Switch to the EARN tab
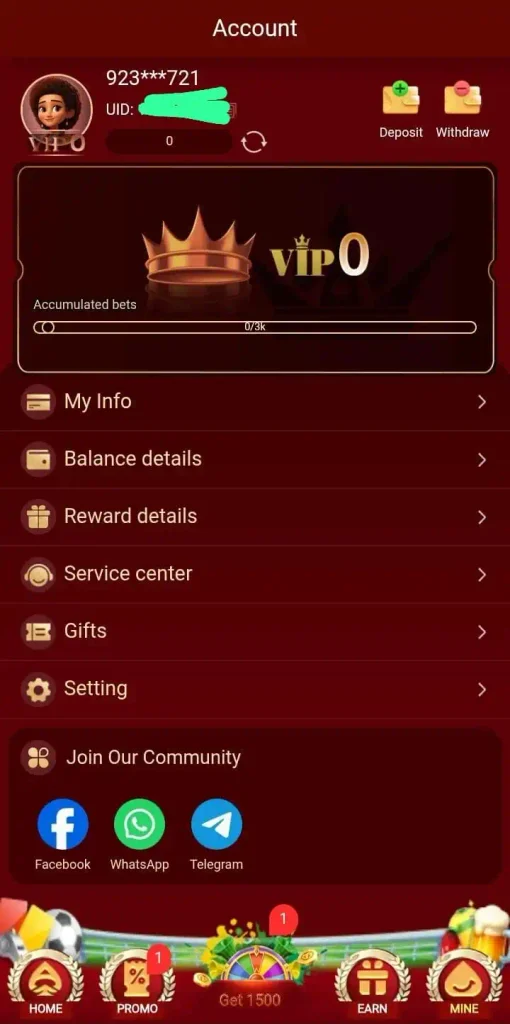Image resolution: width=510 pixels, height=1024 pixels. [x=372, y=983]
